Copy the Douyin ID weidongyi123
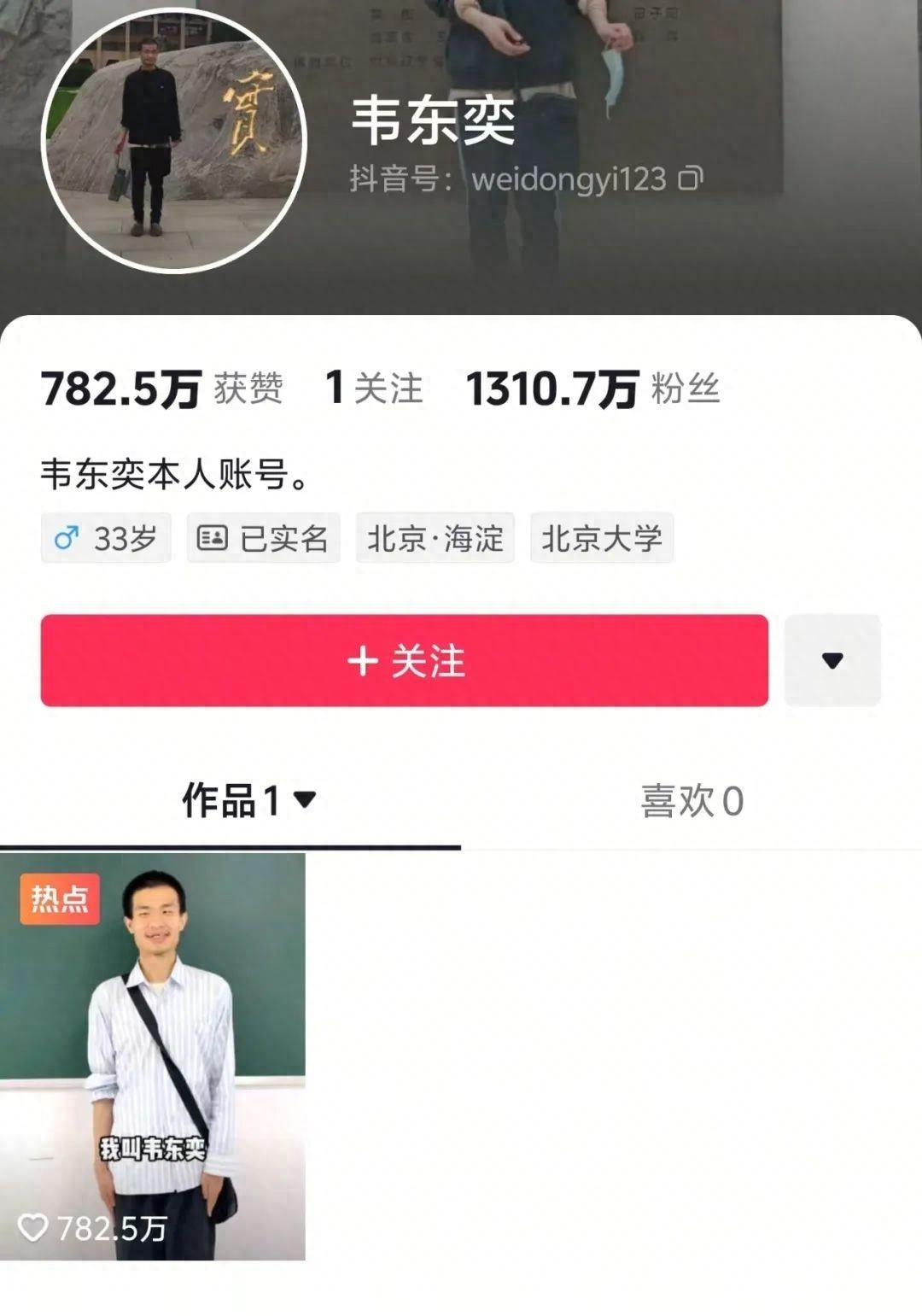 pos(690,178)
